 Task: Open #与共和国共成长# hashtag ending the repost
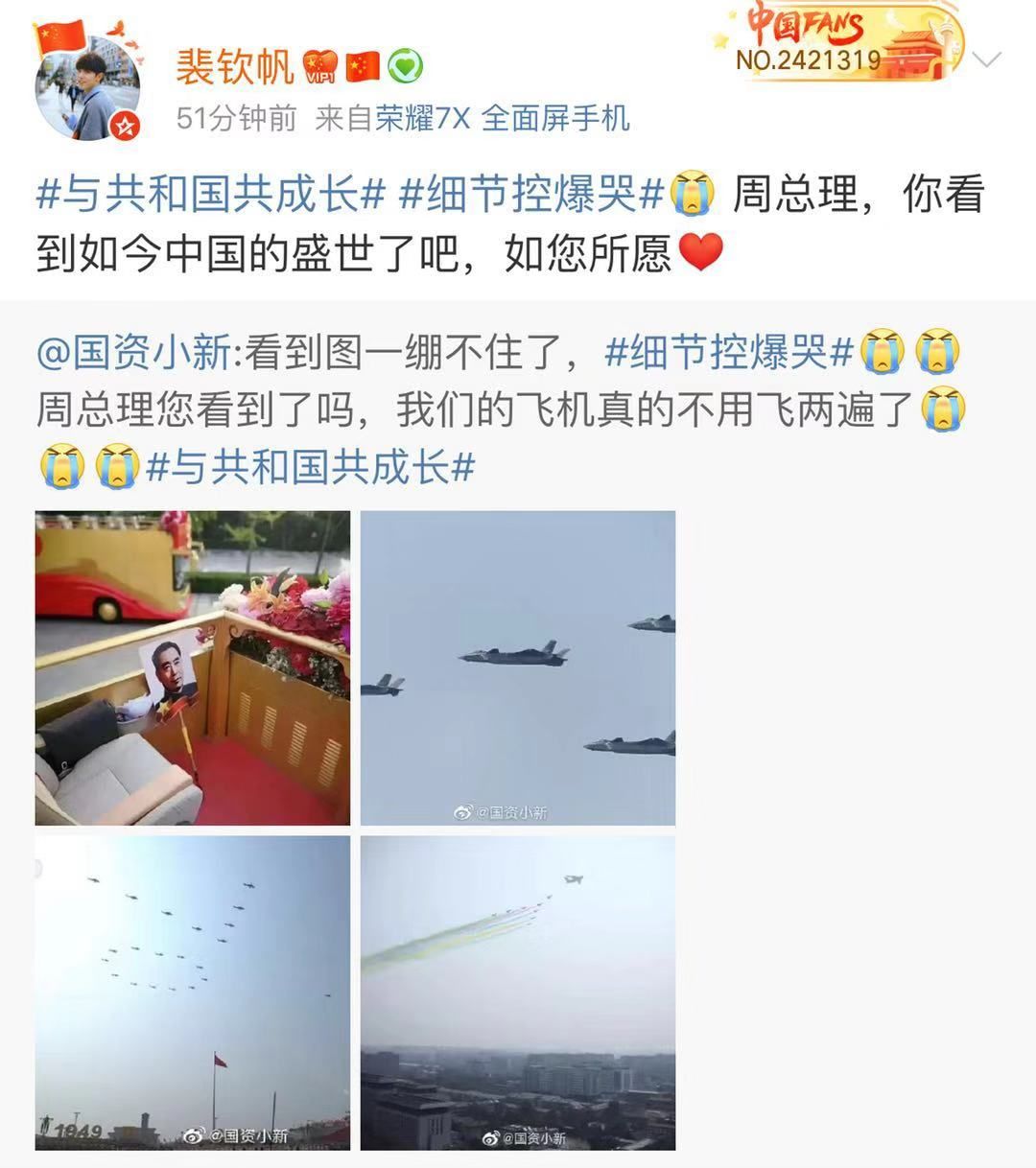(311, 468)
